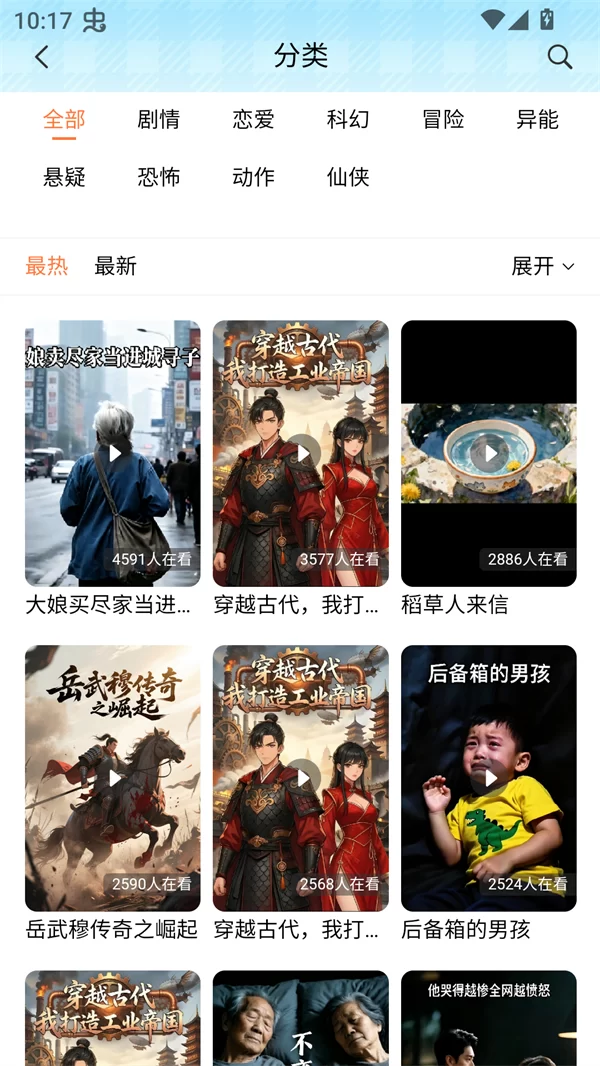Select the 全部 category
Screen dimensions: 600x1066
(x=64, y=120)
